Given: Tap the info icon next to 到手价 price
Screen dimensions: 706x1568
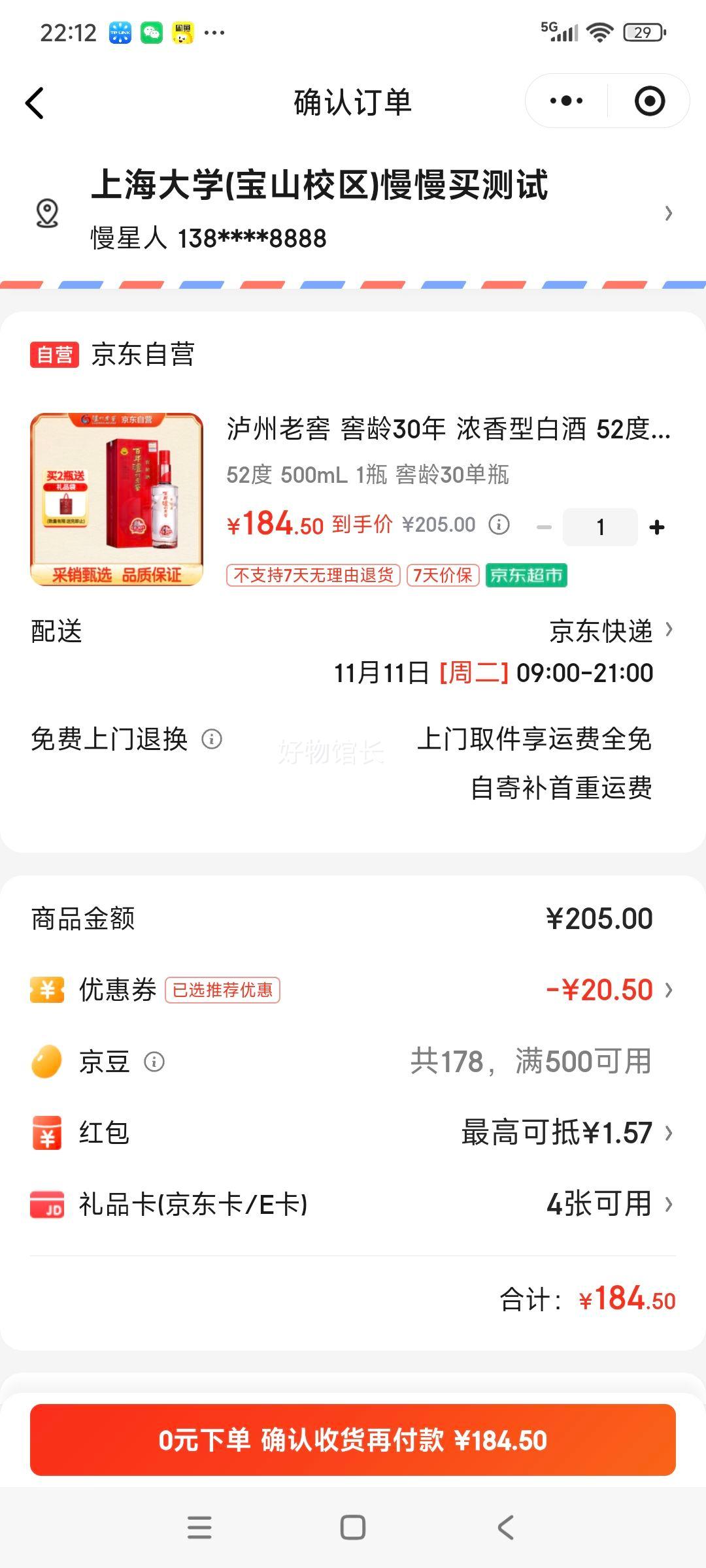Looking at the screenshot, I should click(x=499, y=525).
